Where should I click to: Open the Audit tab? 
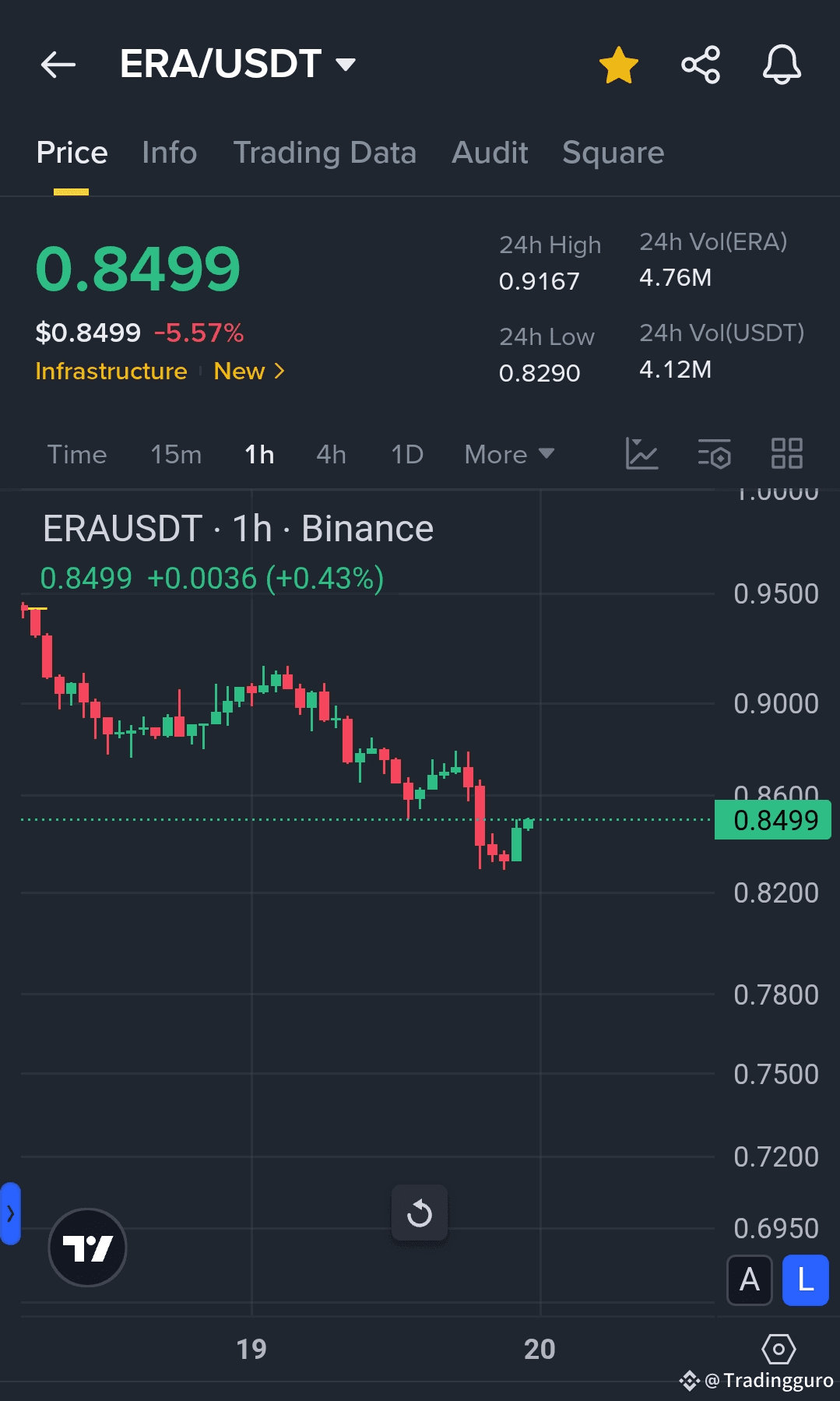(490, 153)
